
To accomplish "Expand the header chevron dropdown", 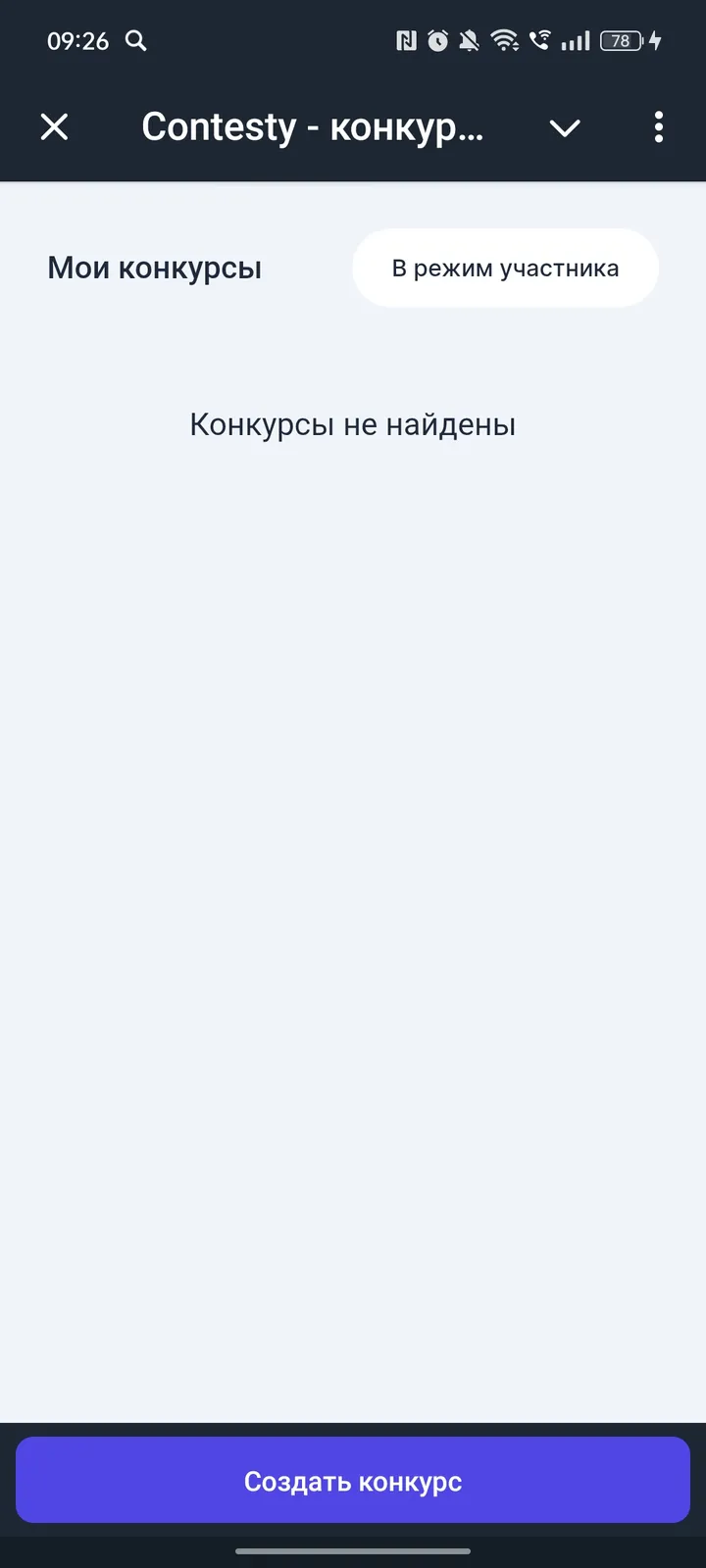I will 565,127.
